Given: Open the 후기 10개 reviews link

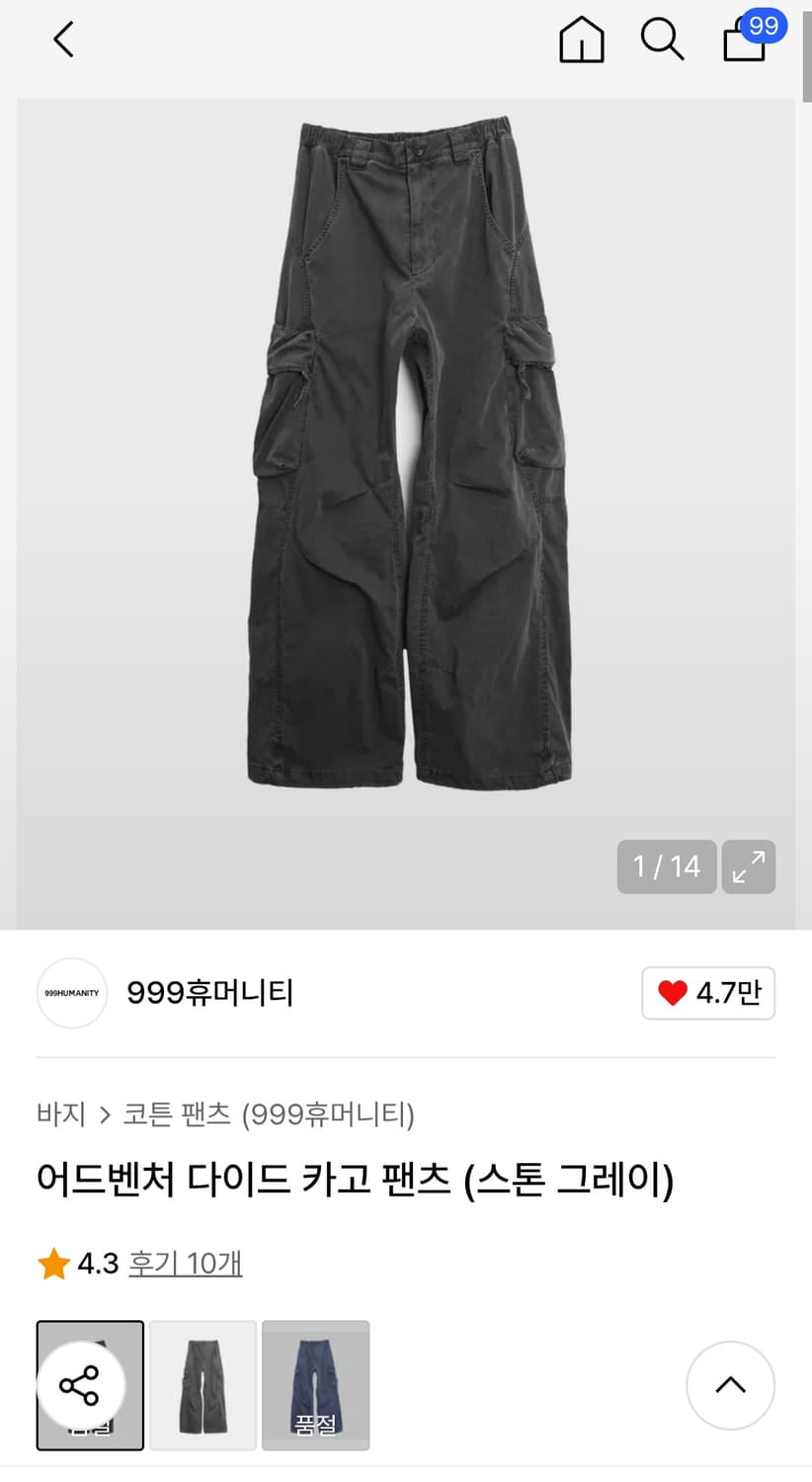Looking at the screenshot, I should click(186, 1263).
